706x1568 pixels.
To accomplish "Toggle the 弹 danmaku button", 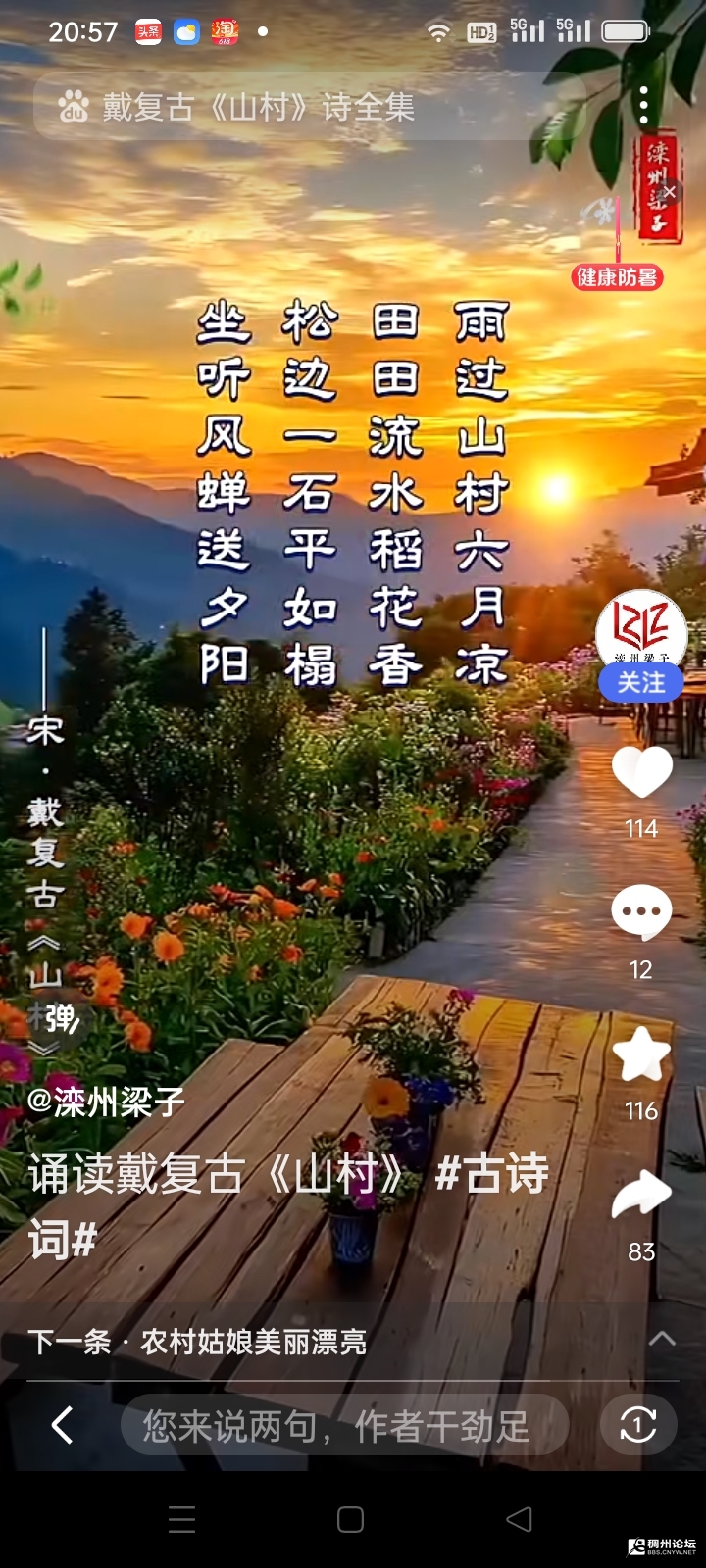I will pos(62,1020).
